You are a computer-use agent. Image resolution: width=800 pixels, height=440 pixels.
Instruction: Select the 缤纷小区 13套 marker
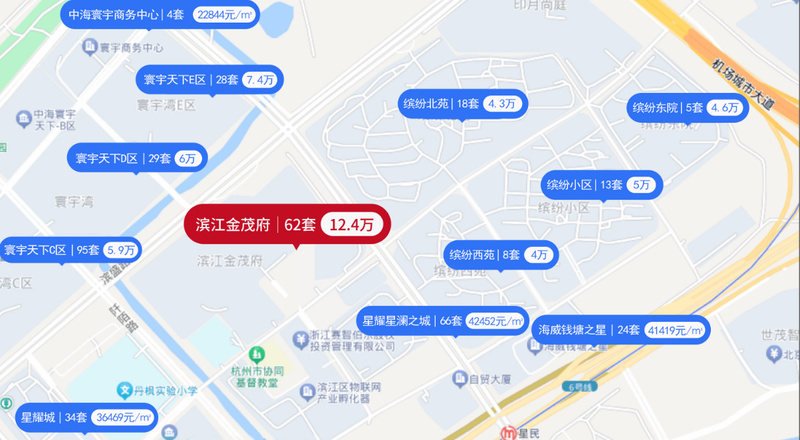[x=600, y=185]
